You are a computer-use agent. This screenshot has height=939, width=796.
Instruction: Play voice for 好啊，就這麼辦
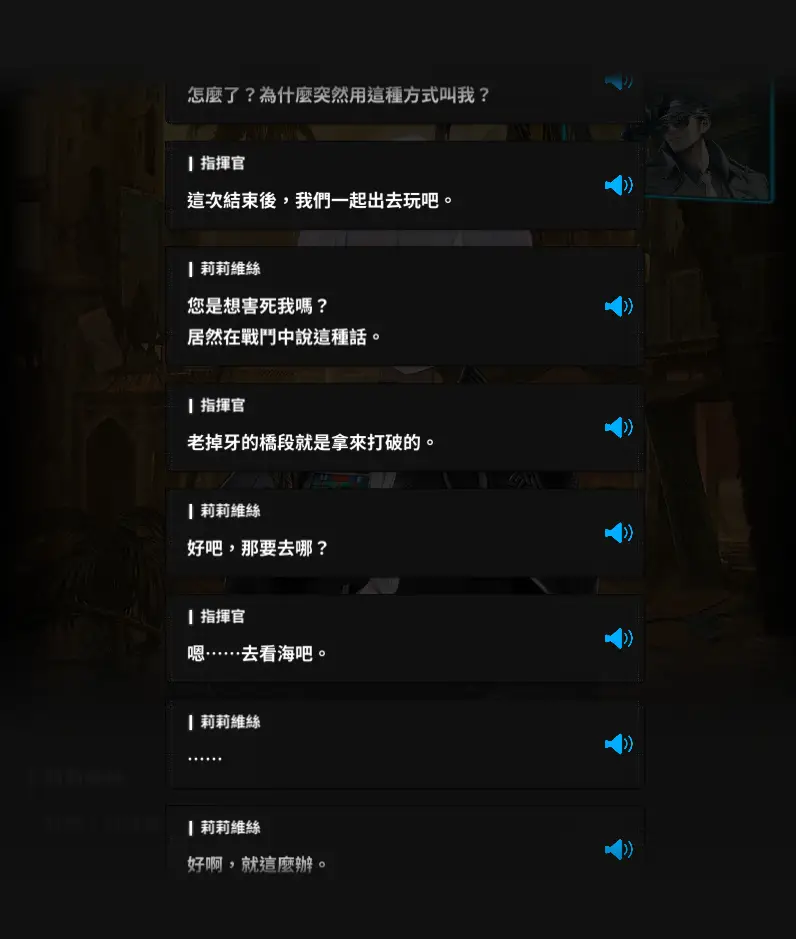pyautogui.click(x=618, y=850)
